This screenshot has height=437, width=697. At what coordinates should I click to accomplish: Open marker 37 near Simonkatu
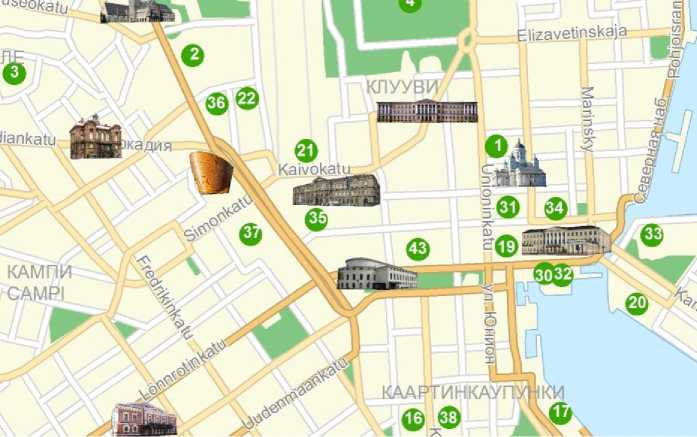[251, 233]
